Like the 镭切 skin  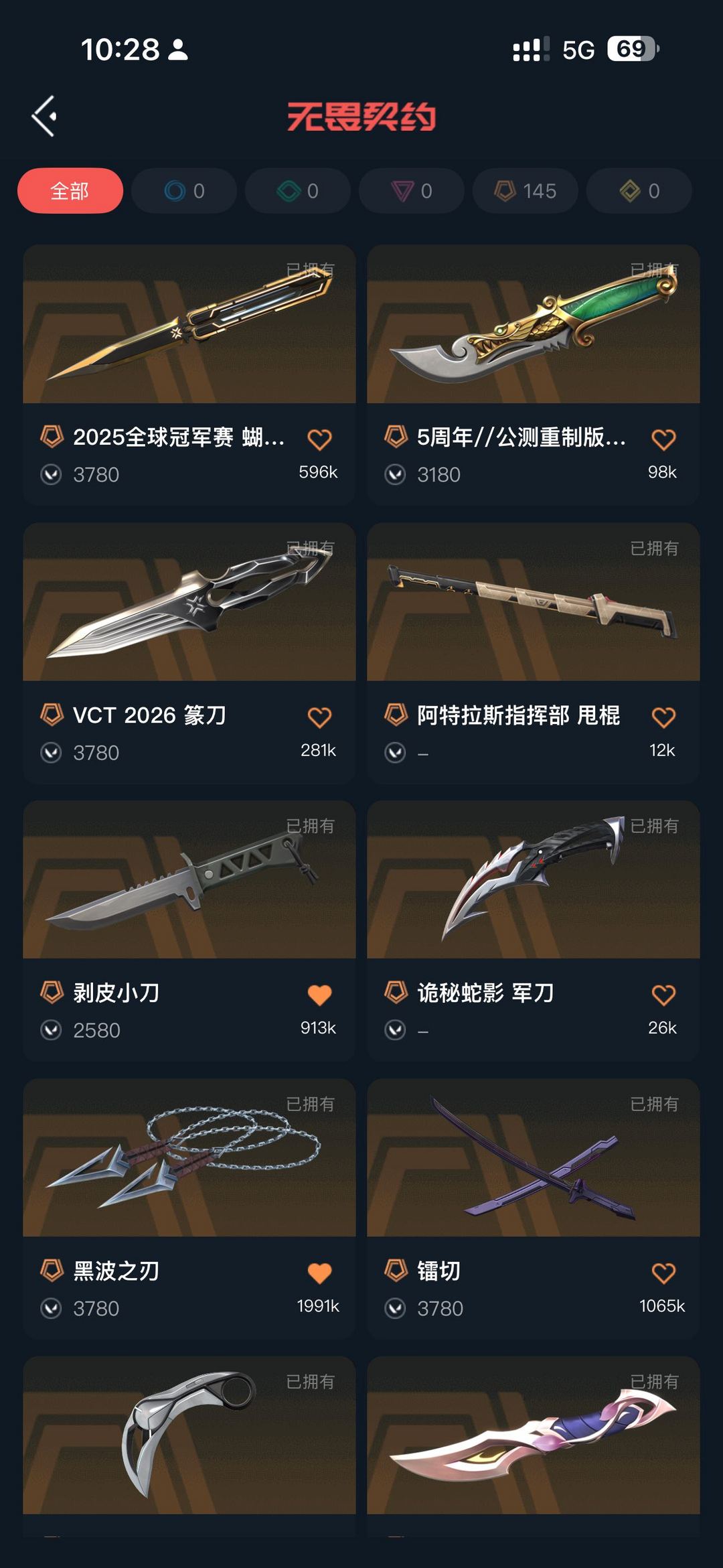point(663,1273)
